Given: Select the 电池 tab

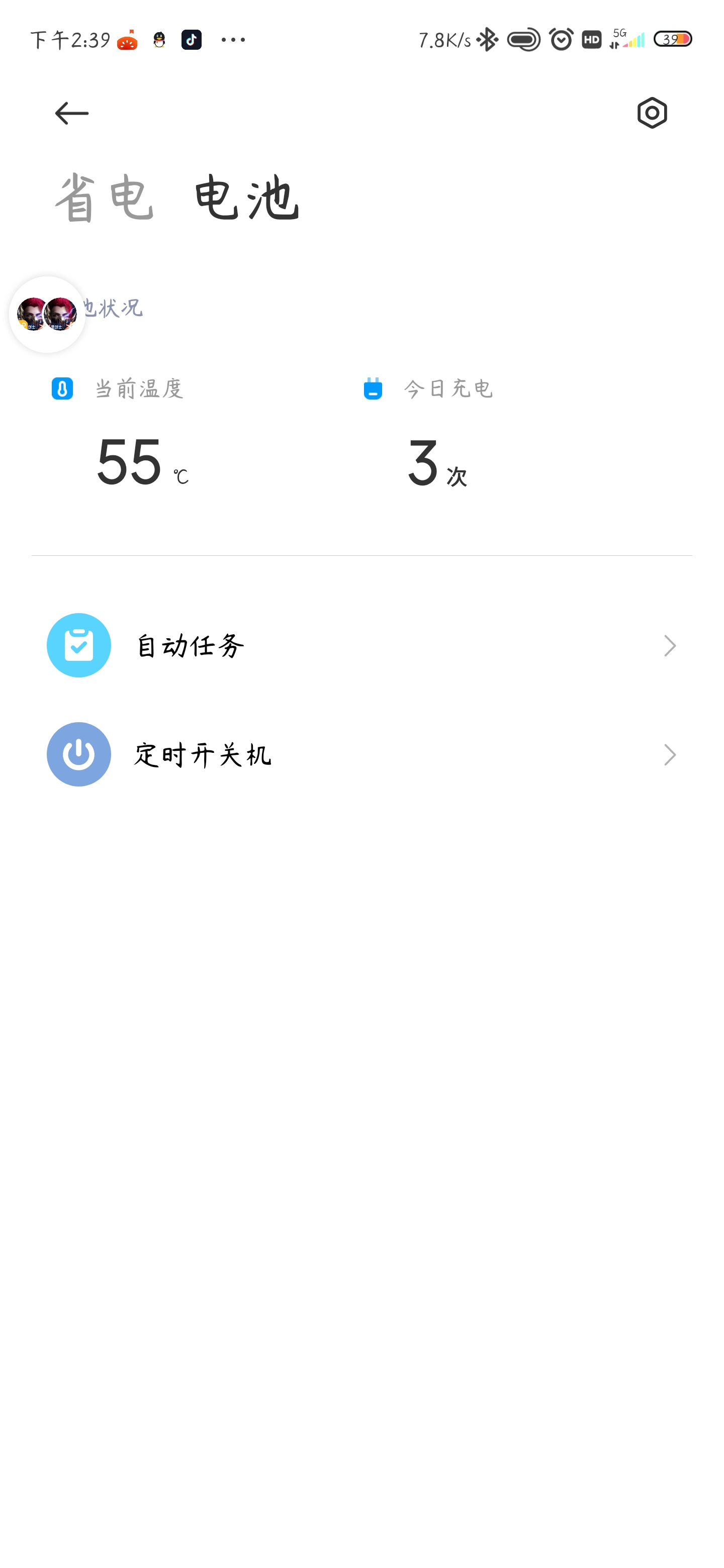Looking at the screenshot, I should pyautogui.click(x=246, y=198).
